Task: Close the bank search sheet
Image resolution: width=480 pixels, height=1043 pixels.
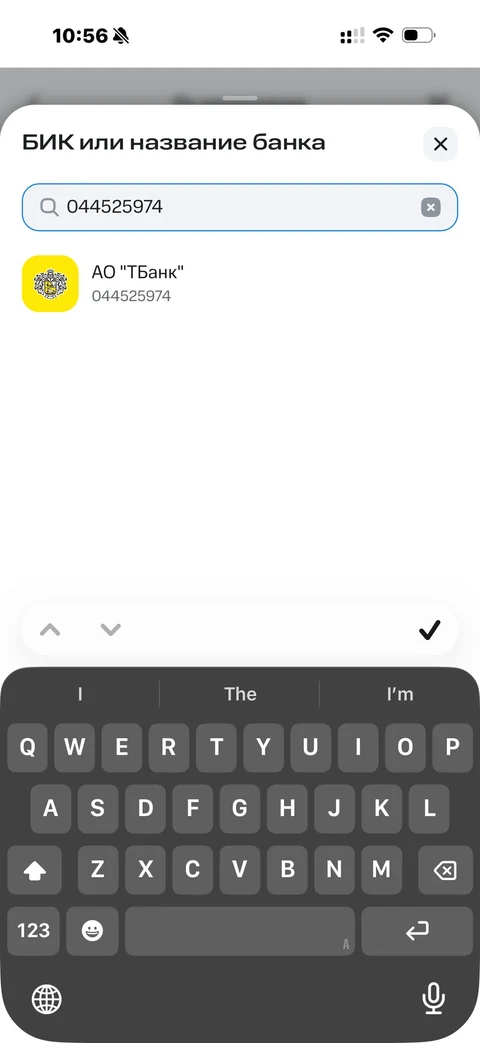Action: point(440,144)
